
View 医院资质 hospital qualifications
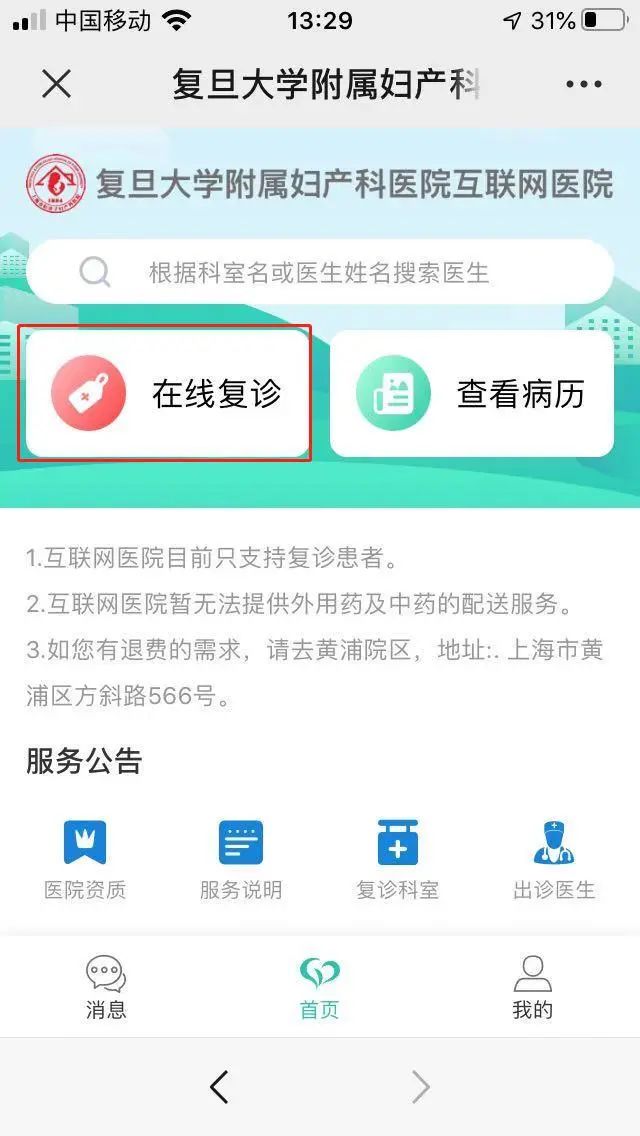pos(85,860)
